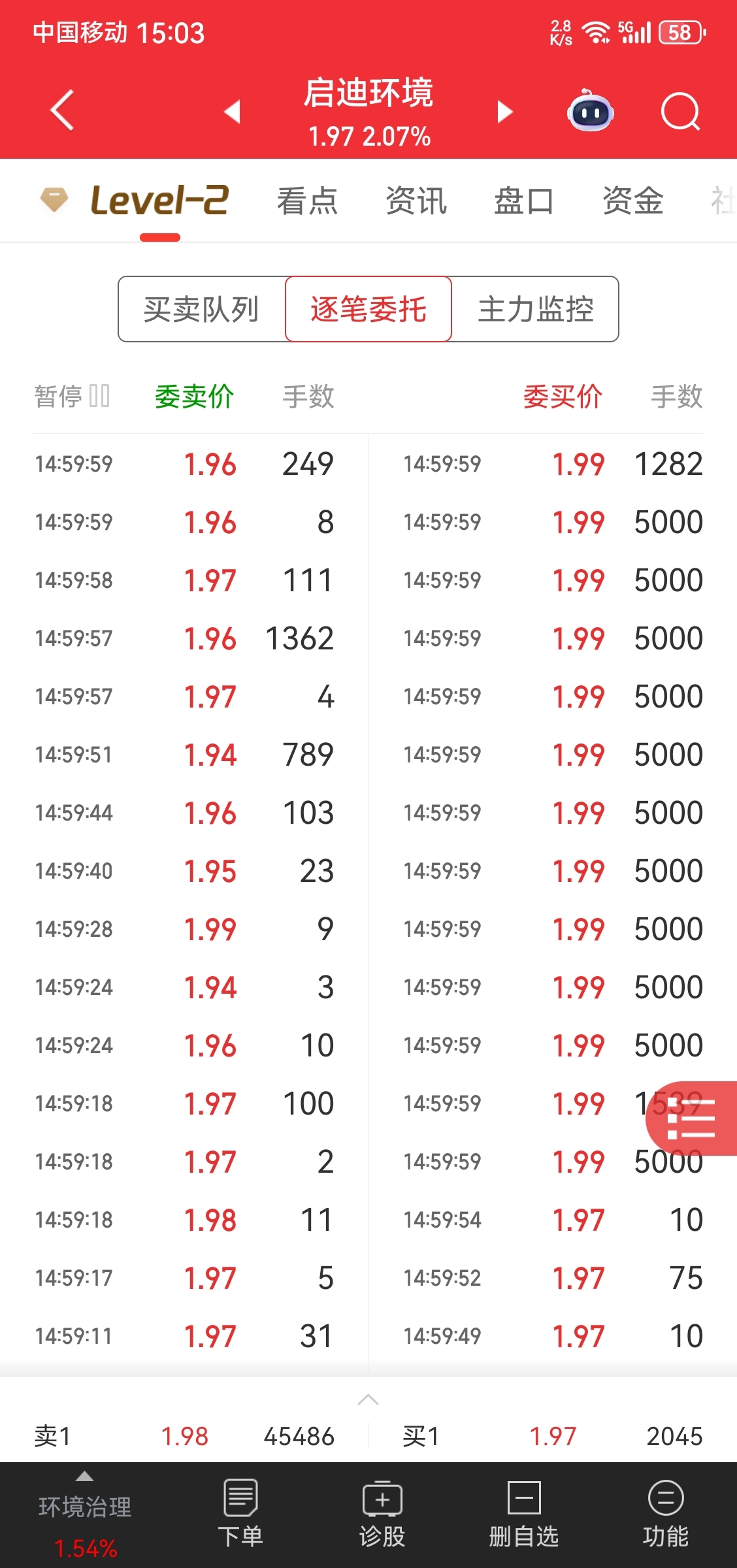Open the search magnifier
The height and width of the screenshot is (1568, 737).
click(680, 112)
